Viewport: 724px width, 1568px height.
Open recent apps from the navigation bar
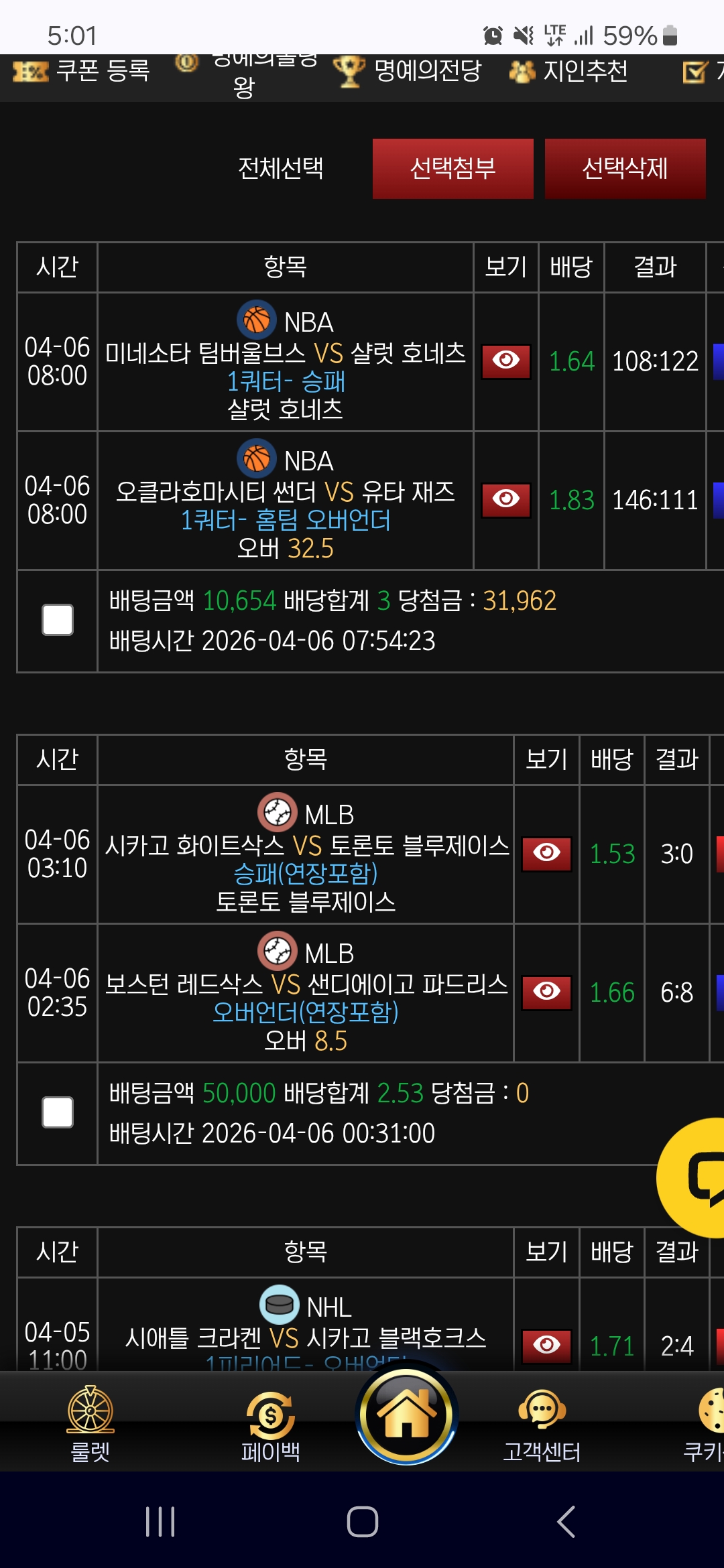point(160,1522)
